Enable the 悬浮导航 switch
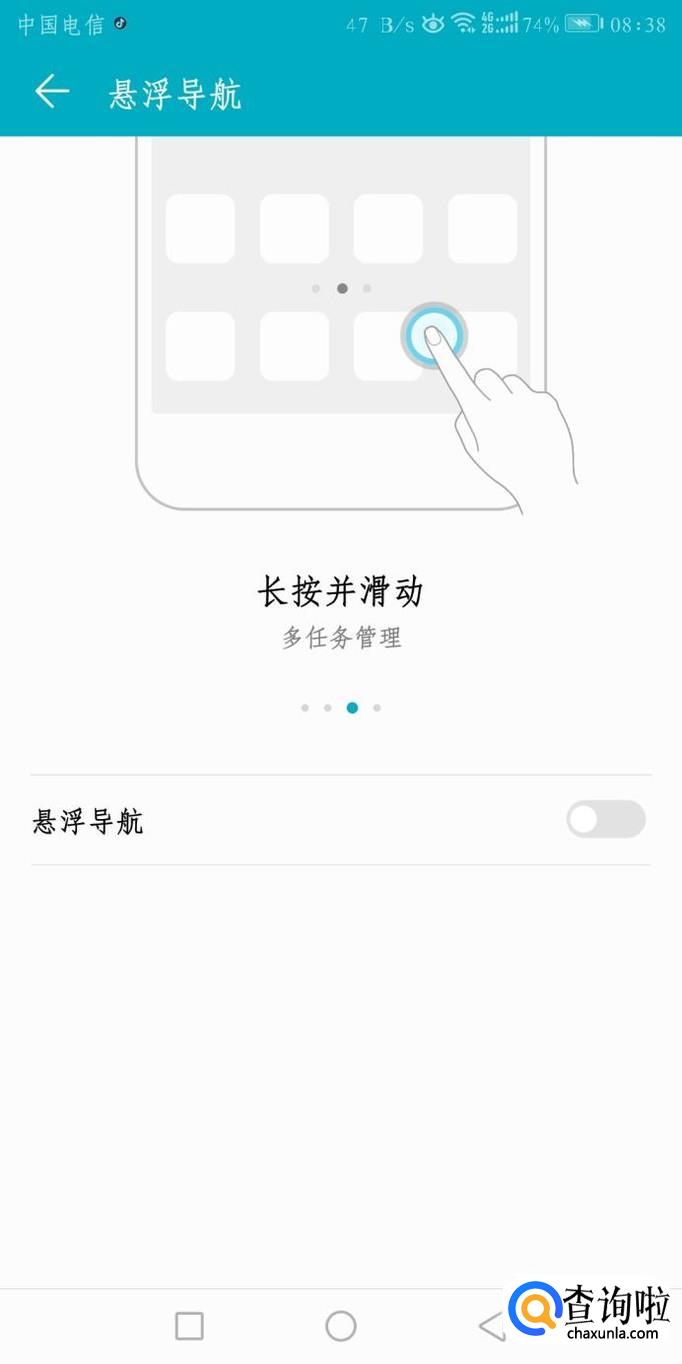The image size is (682, 1364). (605, 820)
